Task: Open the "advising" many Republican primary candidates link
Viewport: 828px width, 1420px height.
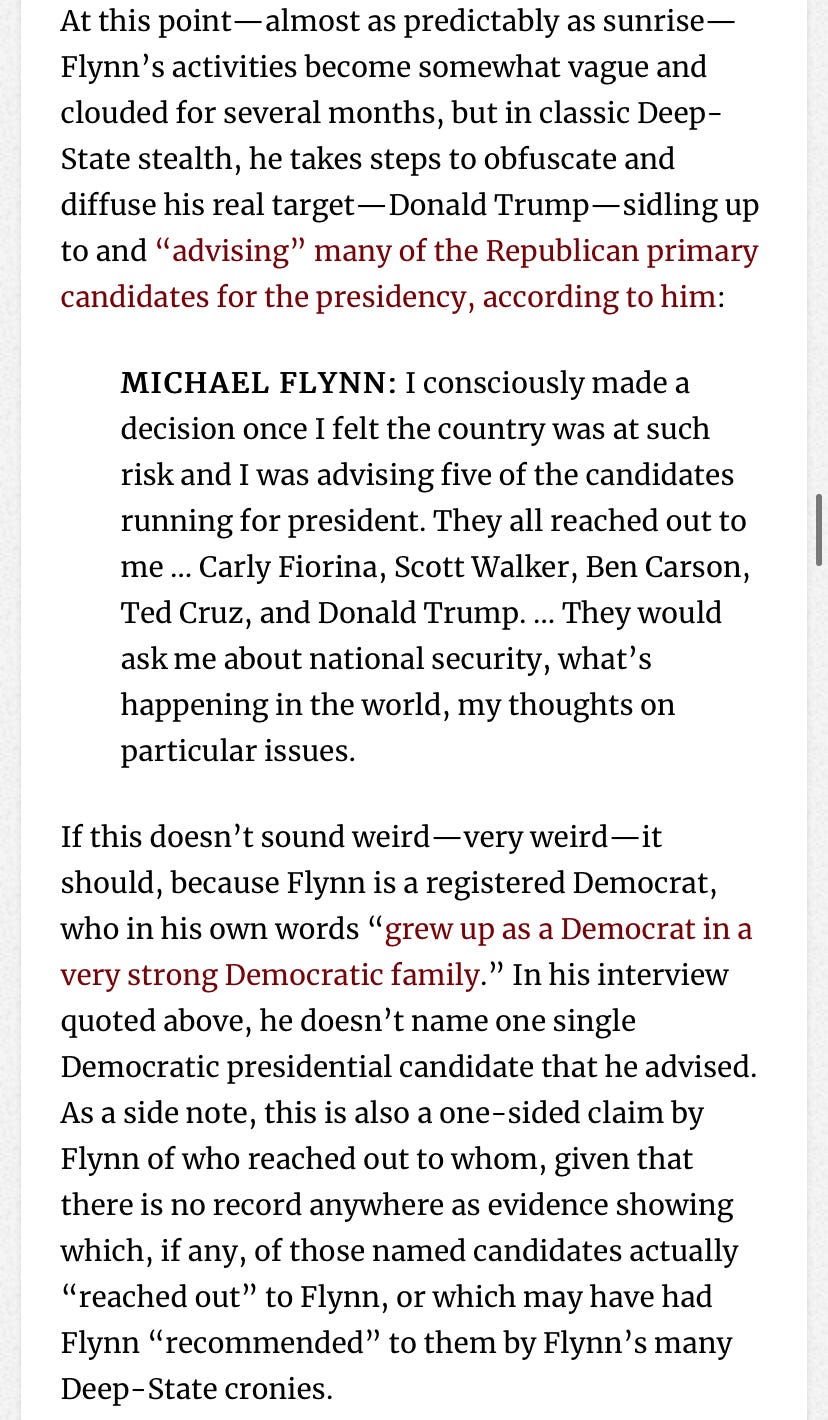Action: 456,251
